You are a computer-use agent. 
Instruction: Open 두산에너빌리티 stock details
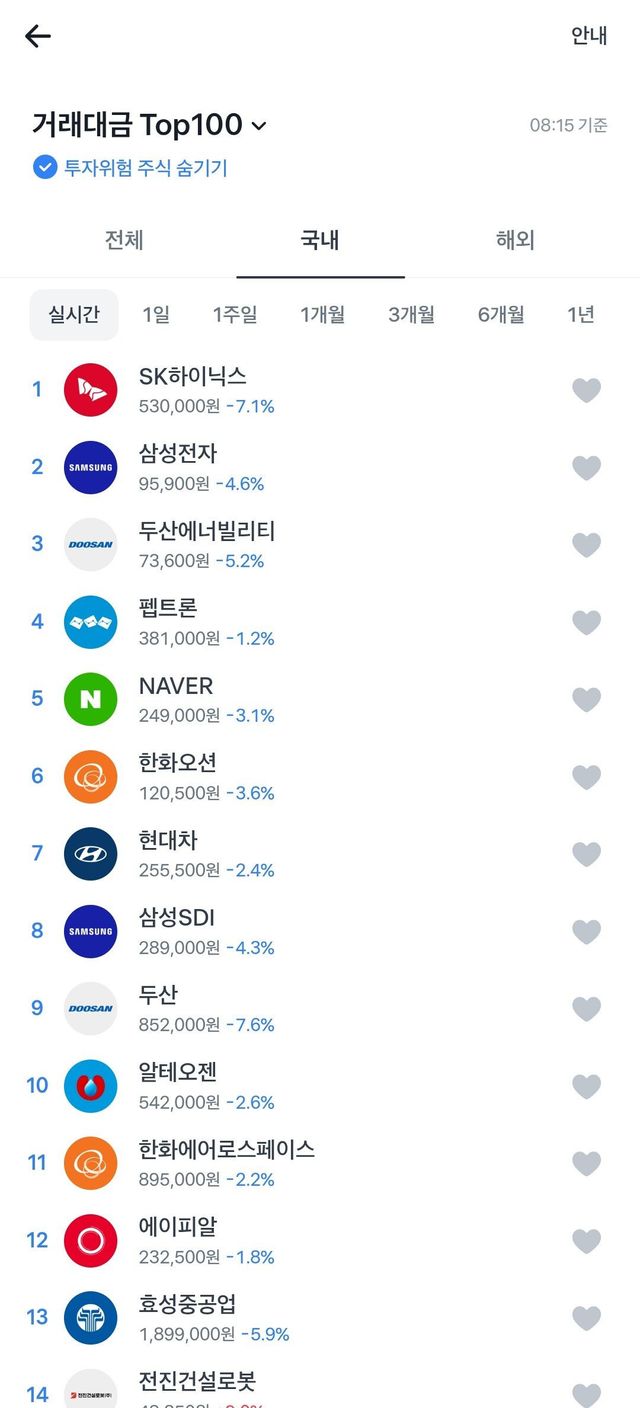207,544
